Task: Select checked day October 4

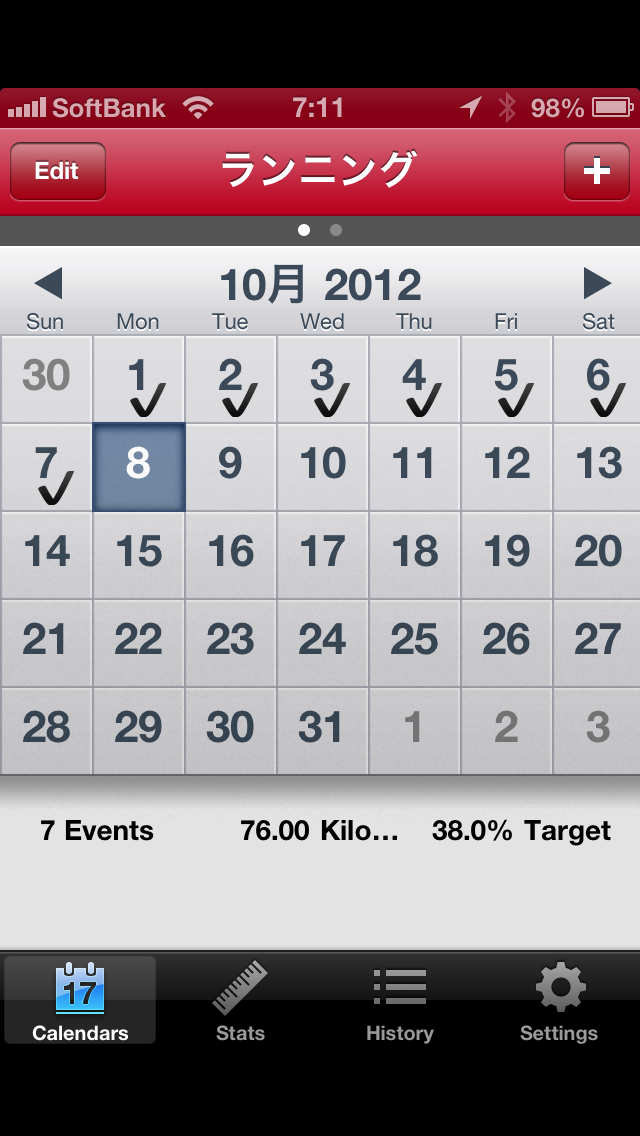Action: (x=414, y=380)
